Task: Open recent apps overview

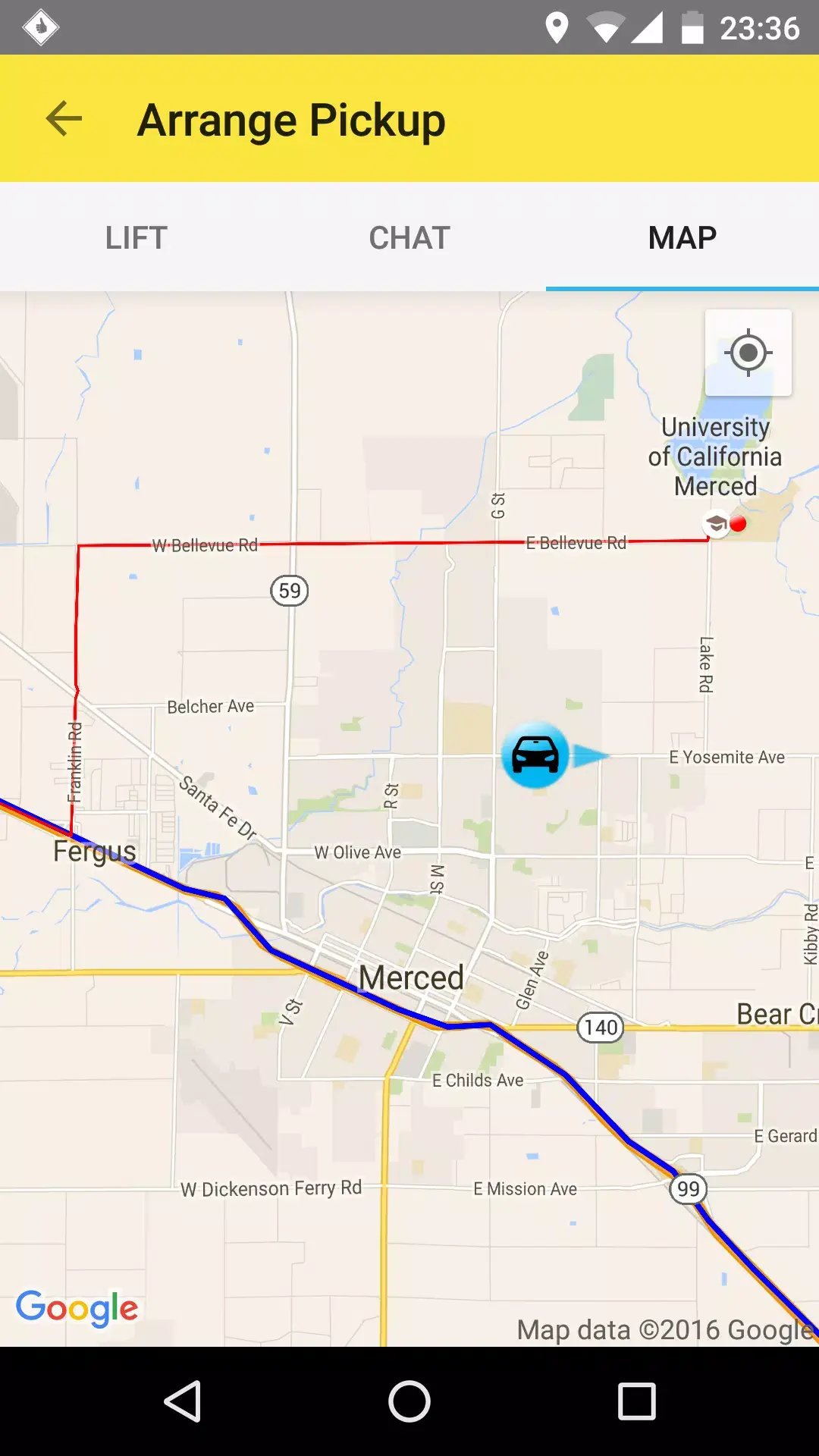Action: click(x=636, y=1401)
